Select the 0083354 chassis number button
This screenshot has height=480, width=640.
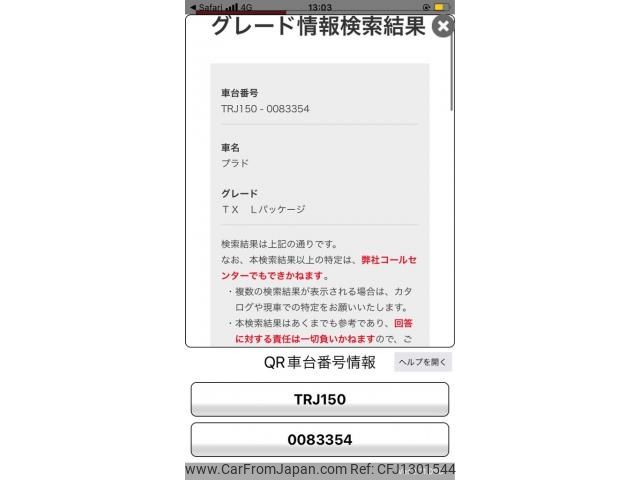(319, 439)
